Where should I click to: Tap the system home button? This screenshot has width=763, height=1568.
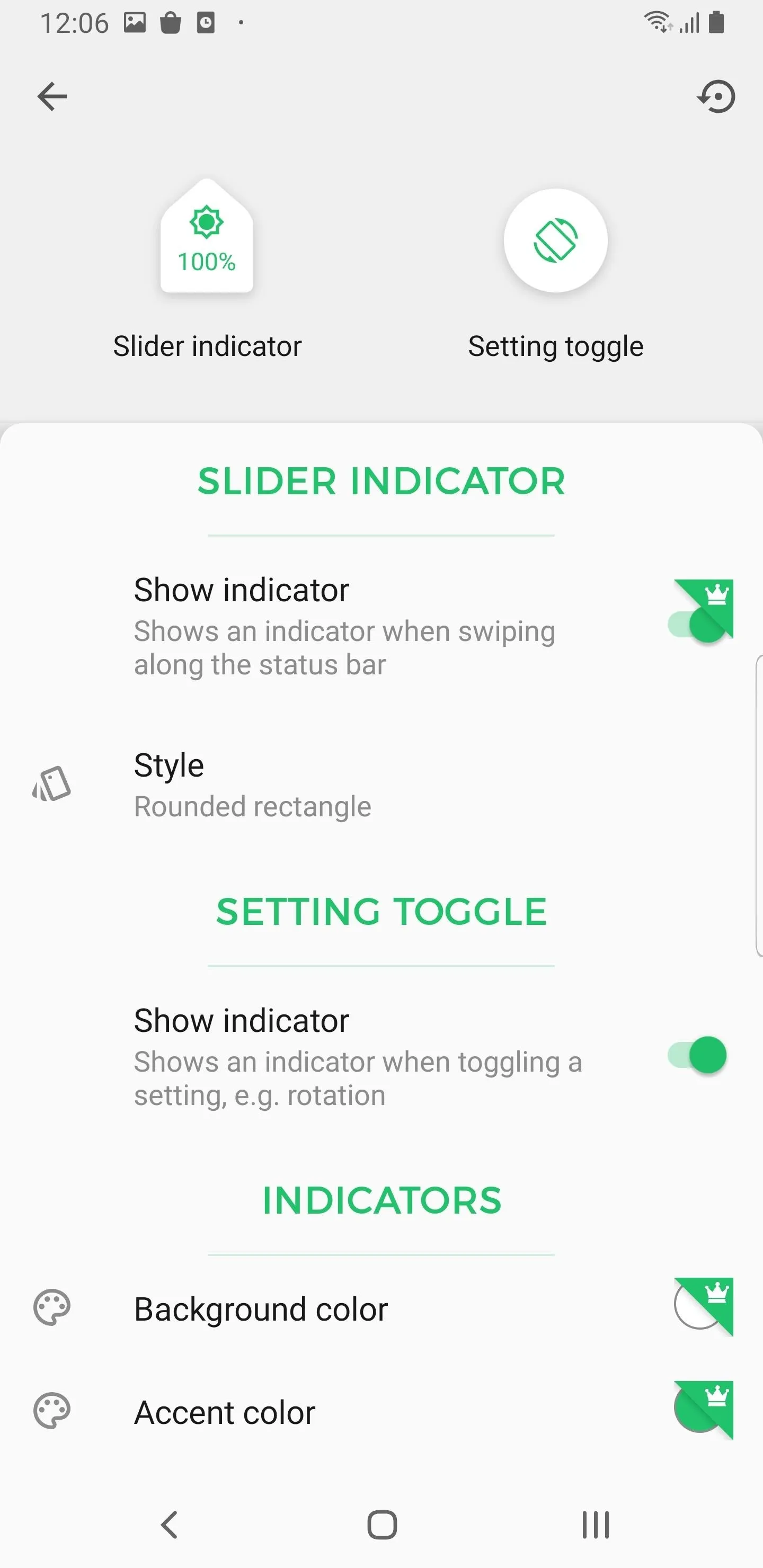tap(382, 1525)
